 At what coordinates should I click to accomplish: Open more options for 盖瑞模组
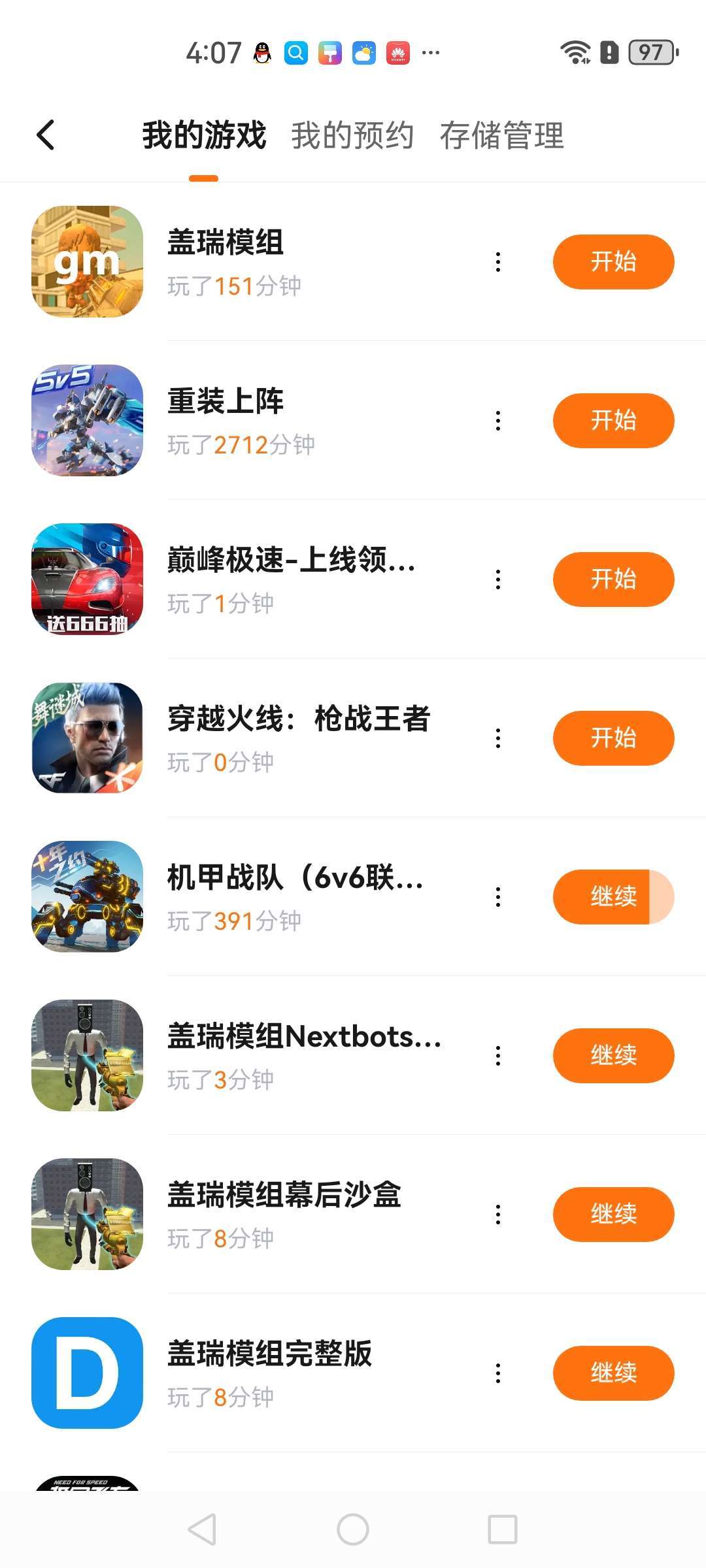click(x=498, y=262)
